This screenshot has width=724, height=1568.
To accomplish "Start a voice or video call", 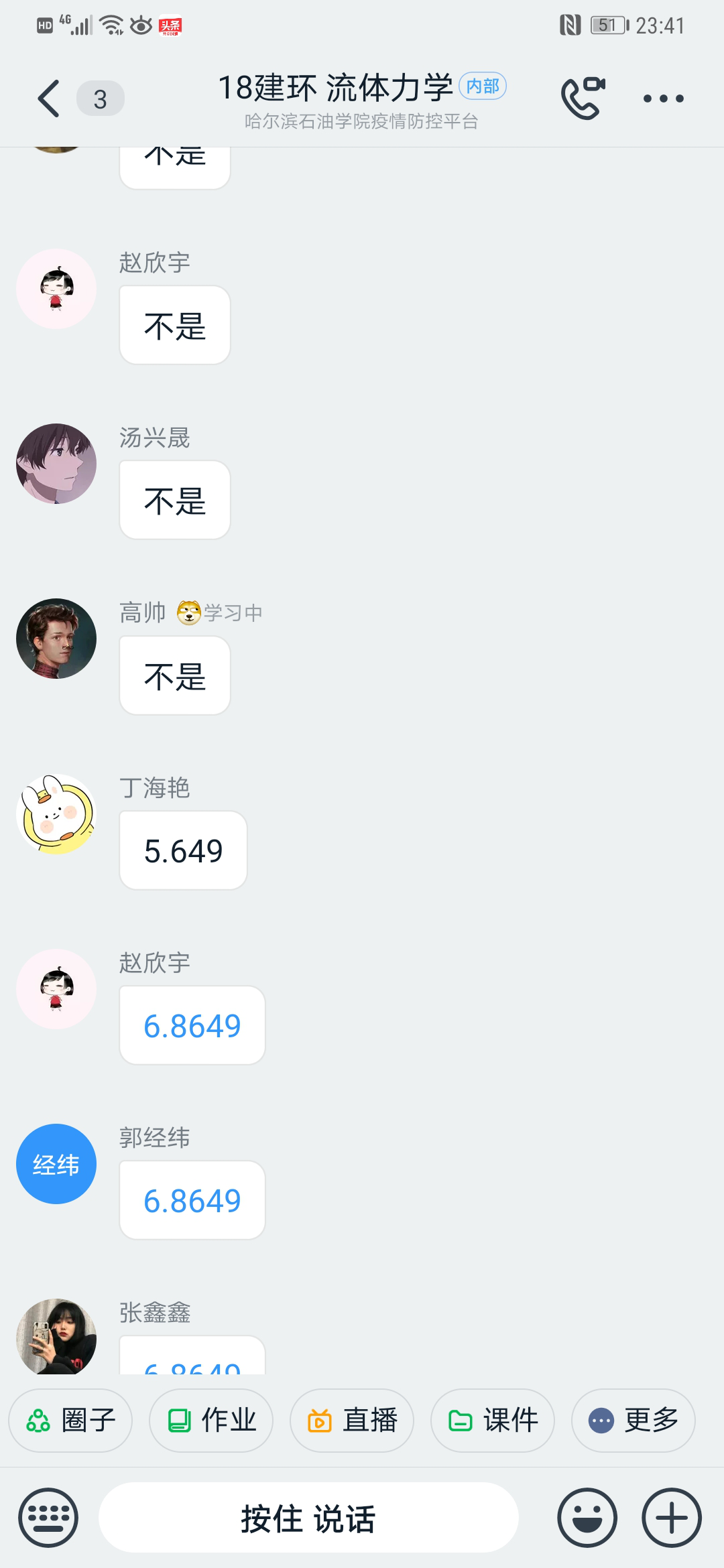I will [x=583, y=99].
